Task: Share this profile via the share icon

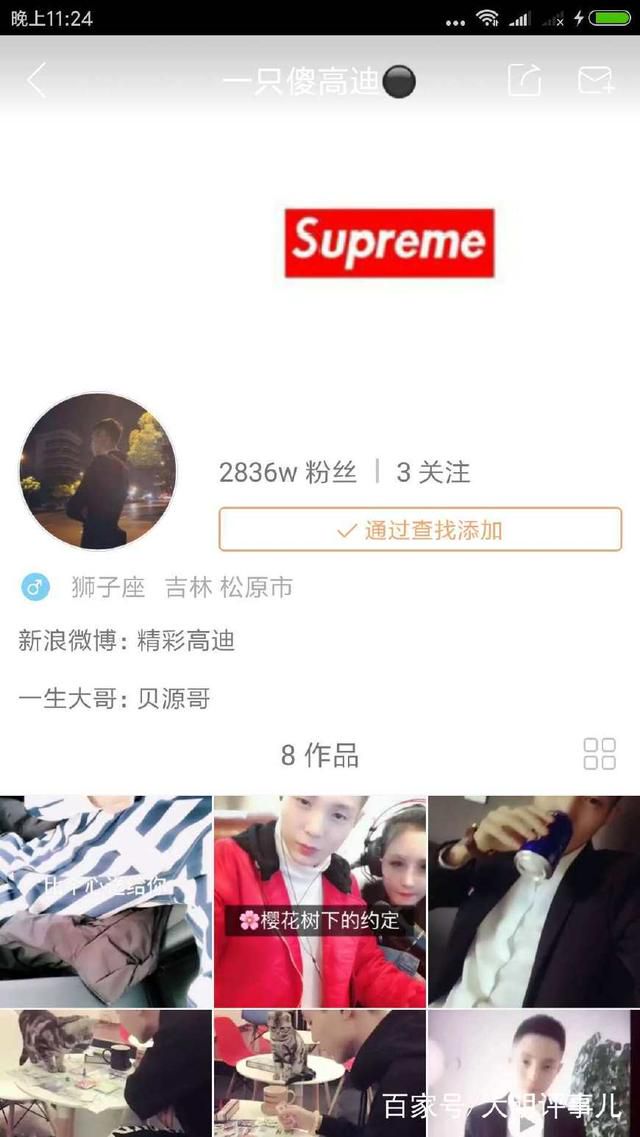Action: [x=524, y=80]
